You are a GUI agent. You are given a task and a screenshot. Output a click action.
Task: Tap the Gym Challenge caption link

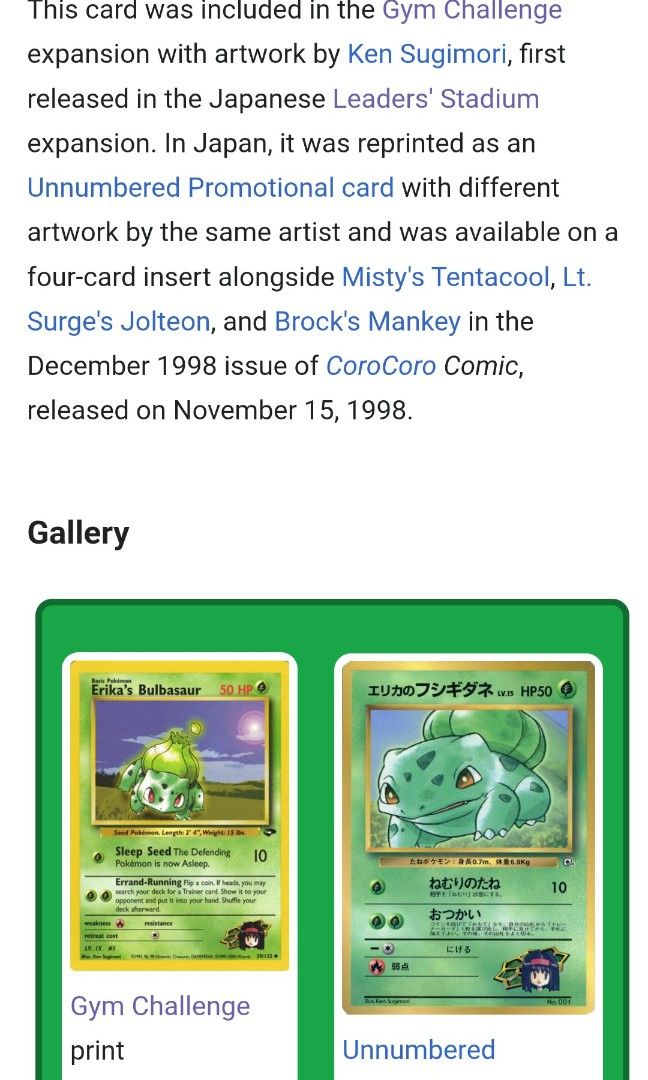pyautogui.click(x=160, y=1006)
